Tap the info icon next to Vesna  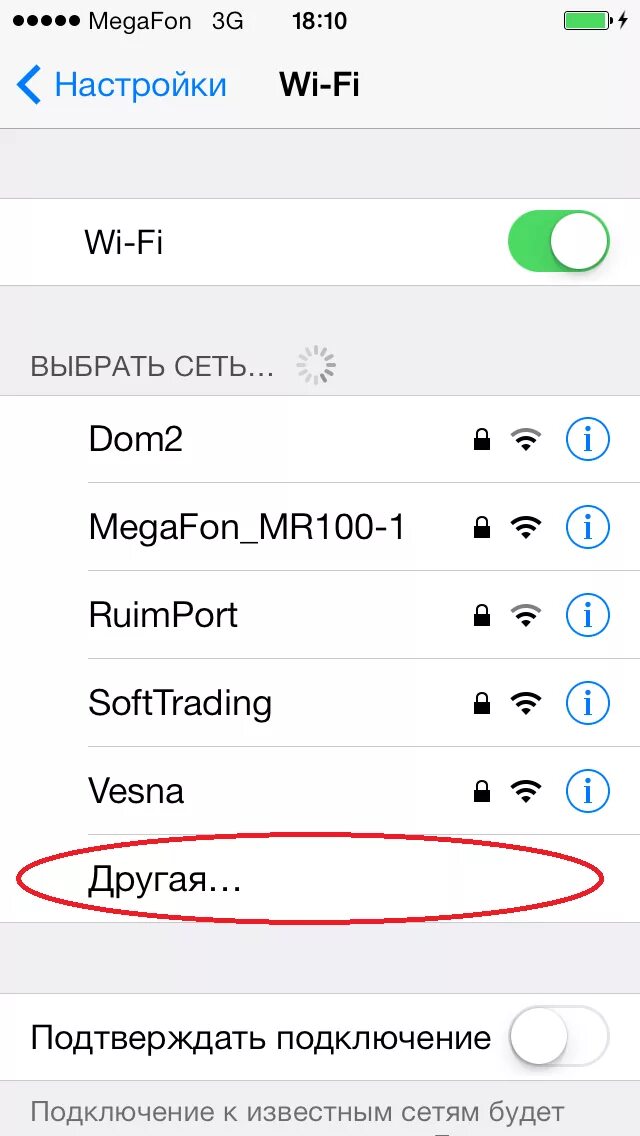tap(587, 791)
